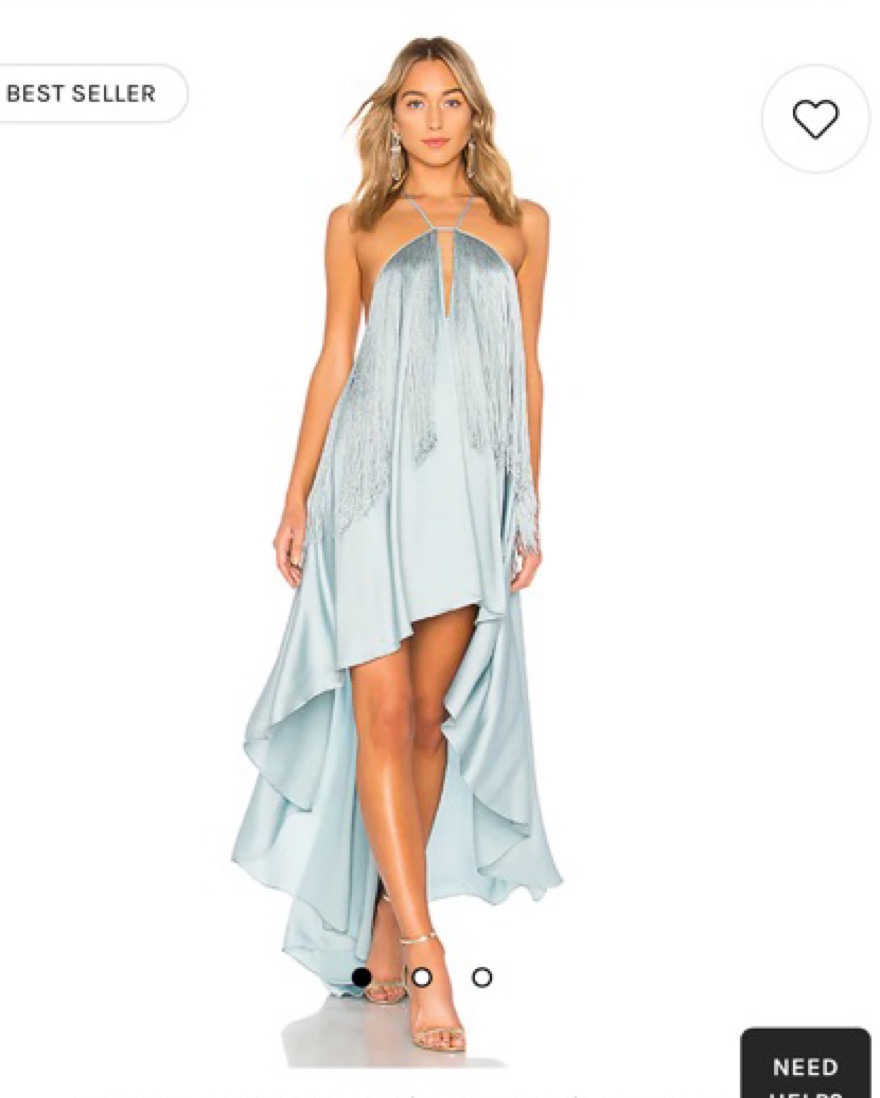Screen dimensions: 880x1098
Task: Add this dress to favorites with heart
Action: coord(815,119)
